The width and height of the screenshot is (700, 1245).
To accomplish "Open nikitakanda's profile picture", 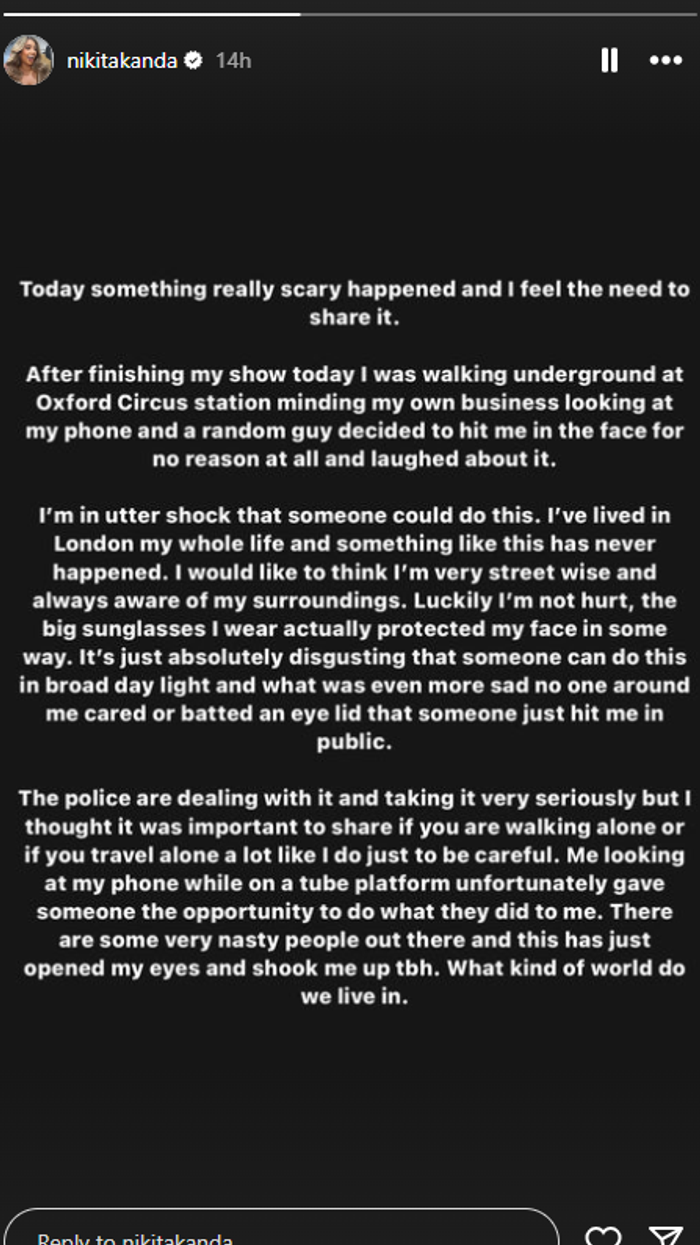I will coord(28,60).
